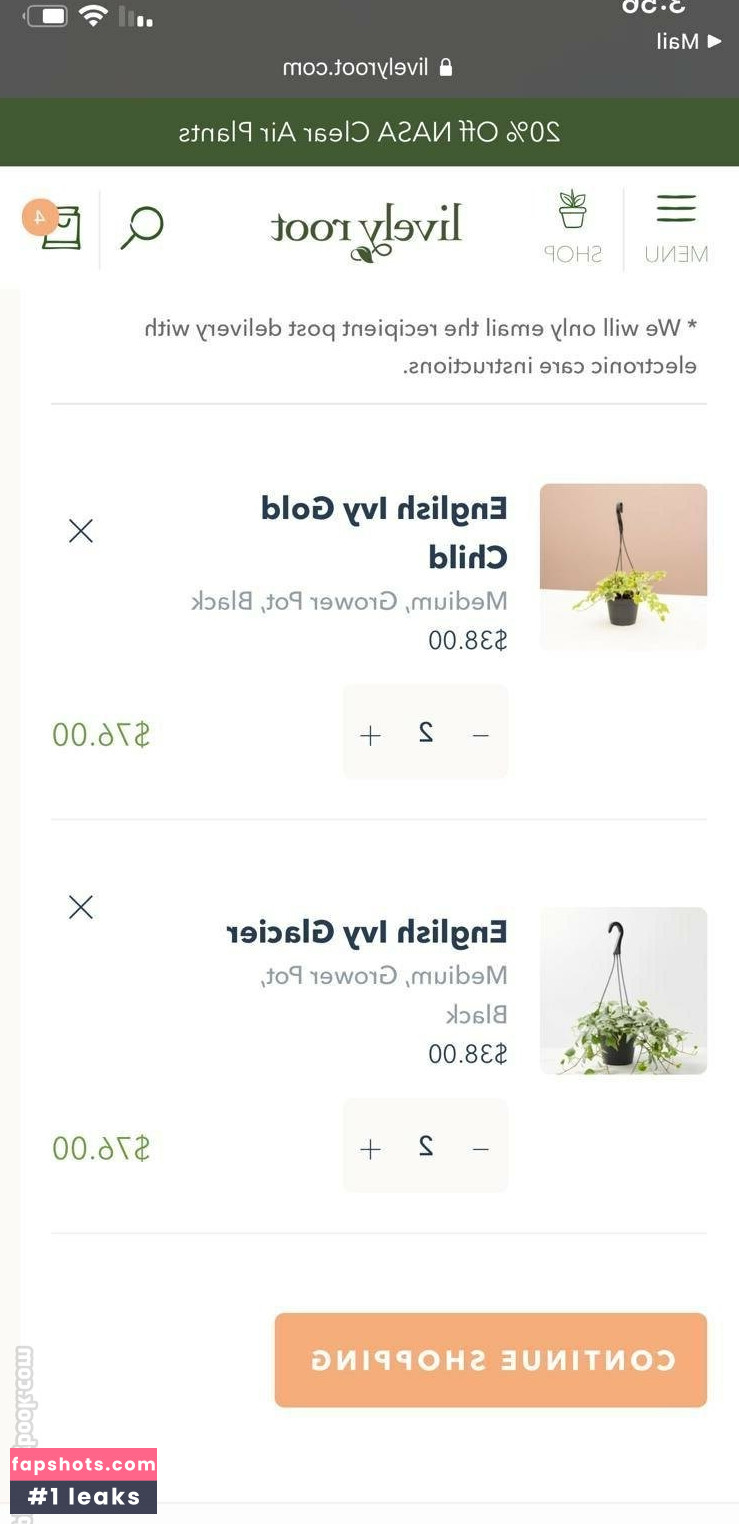Go to the Lively Root home logo
The height and width of the screenshot is (1524, 739).
tap(367, 230)
